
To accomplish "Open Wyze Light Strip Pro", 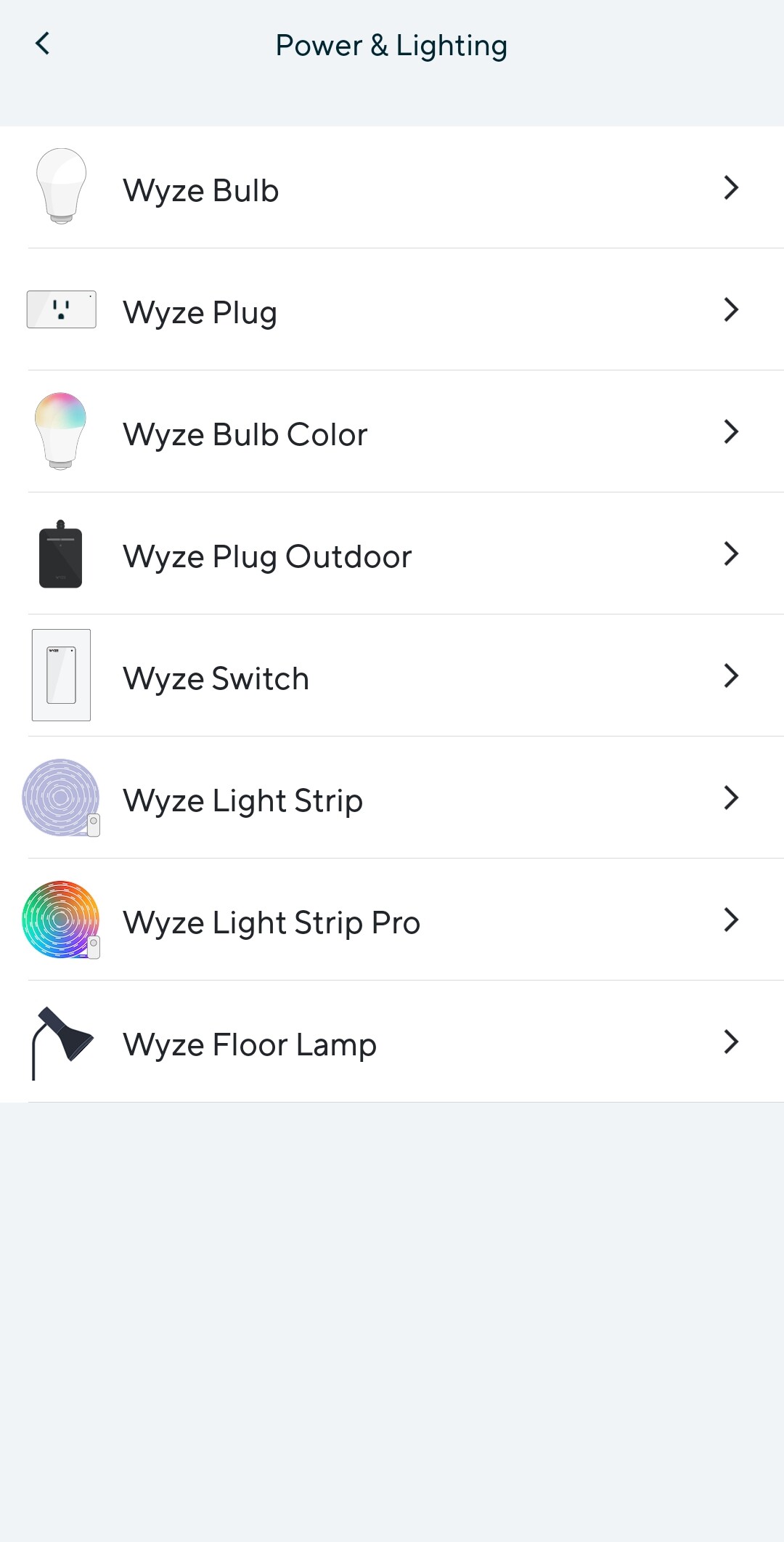I will 392,921.
